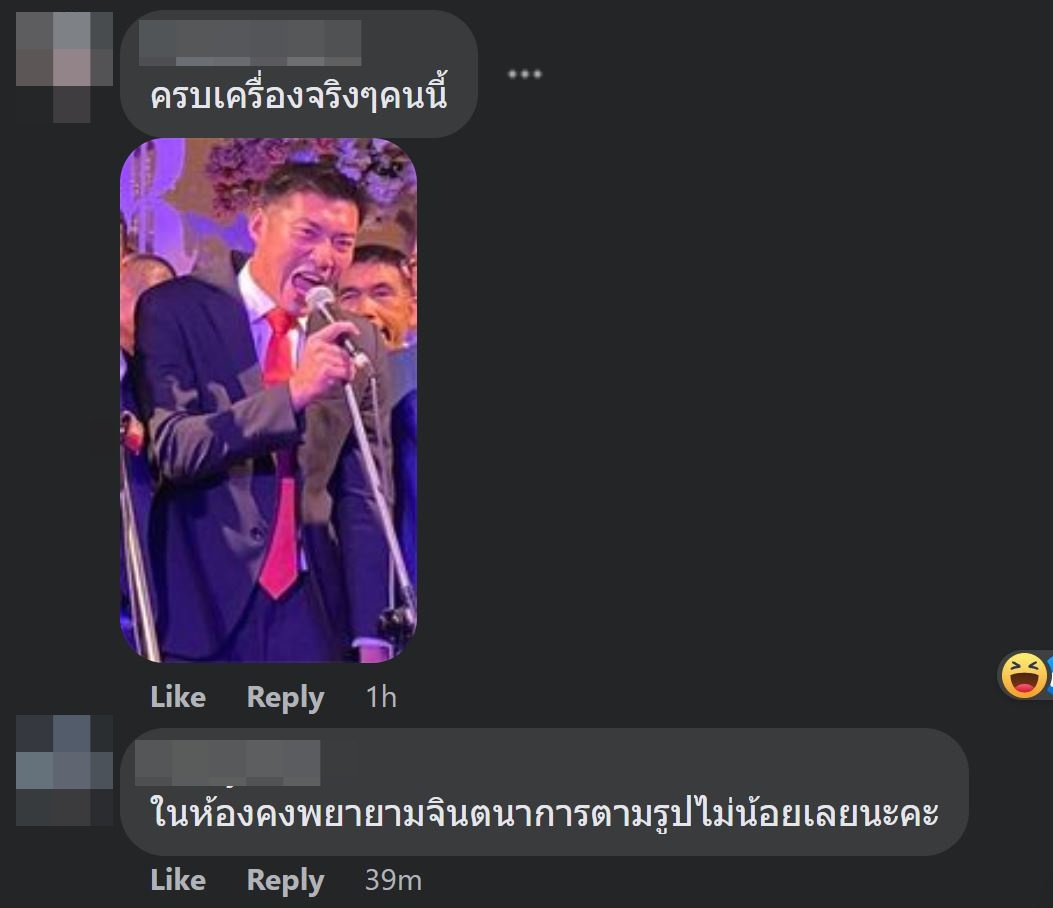Open the first commenter's name link
Viewport: 1053px width, 908px height.
250,42
